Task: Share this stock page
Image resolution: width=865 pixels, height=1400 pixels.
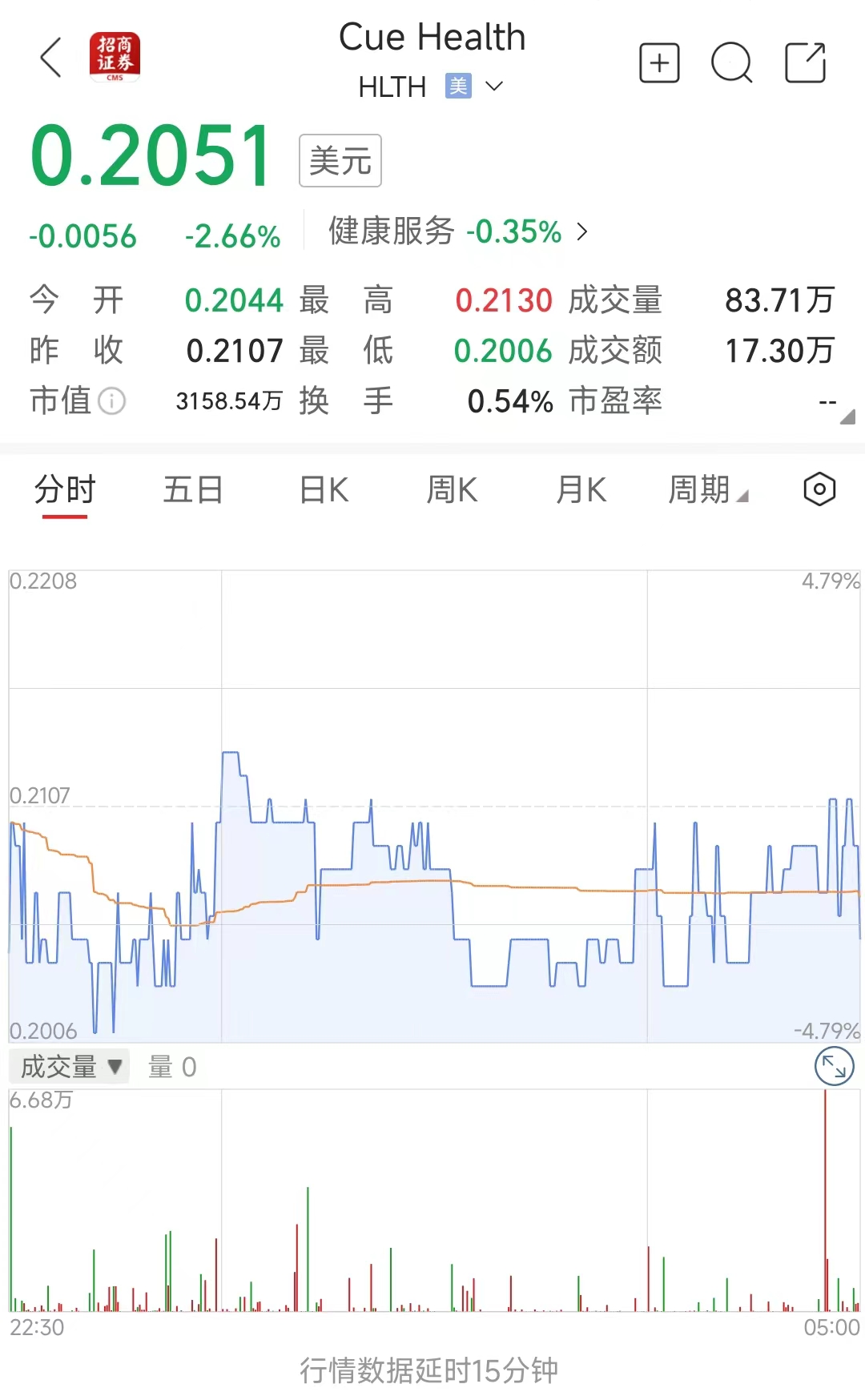Action: pos(805,63)
